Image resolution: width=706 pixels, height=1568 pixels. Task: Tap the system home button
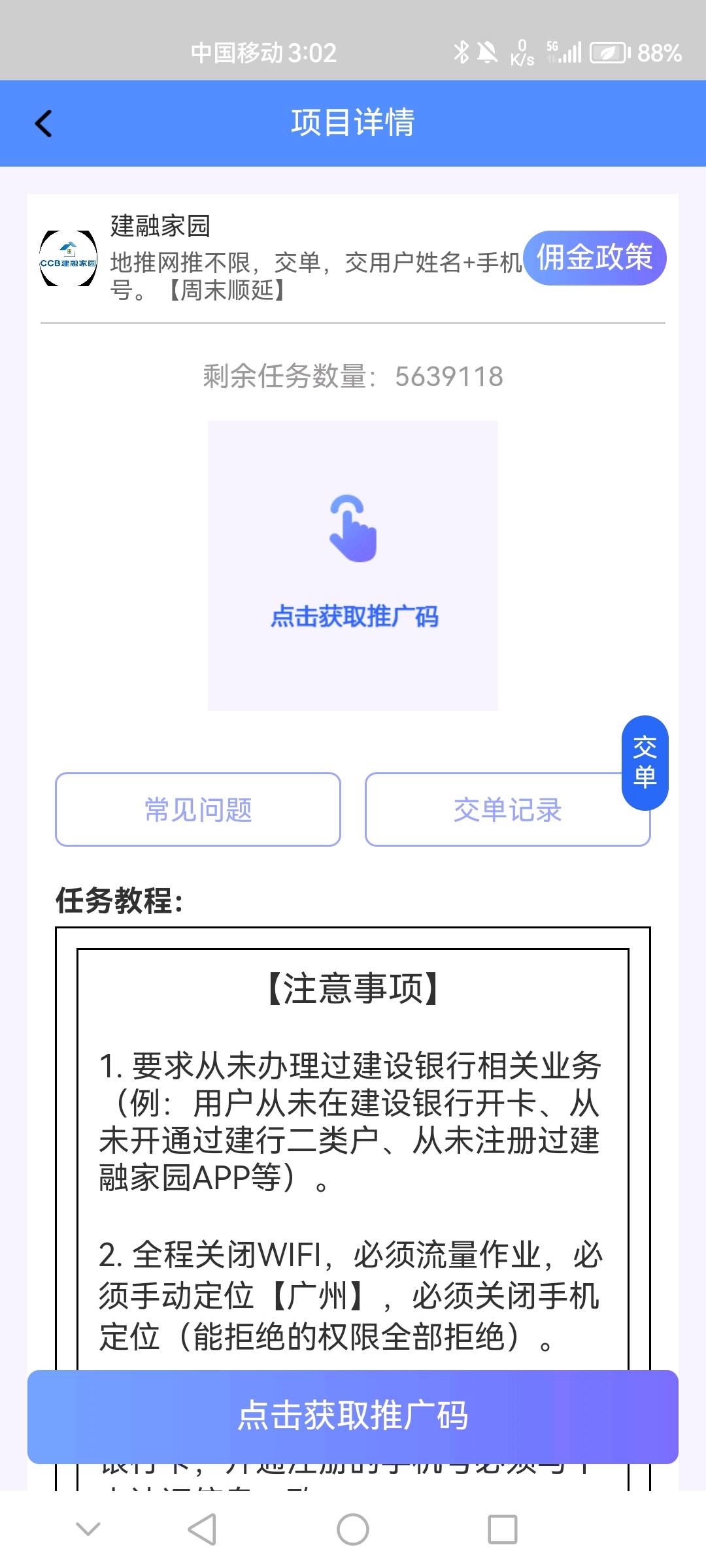click(x=353, y=1529)
